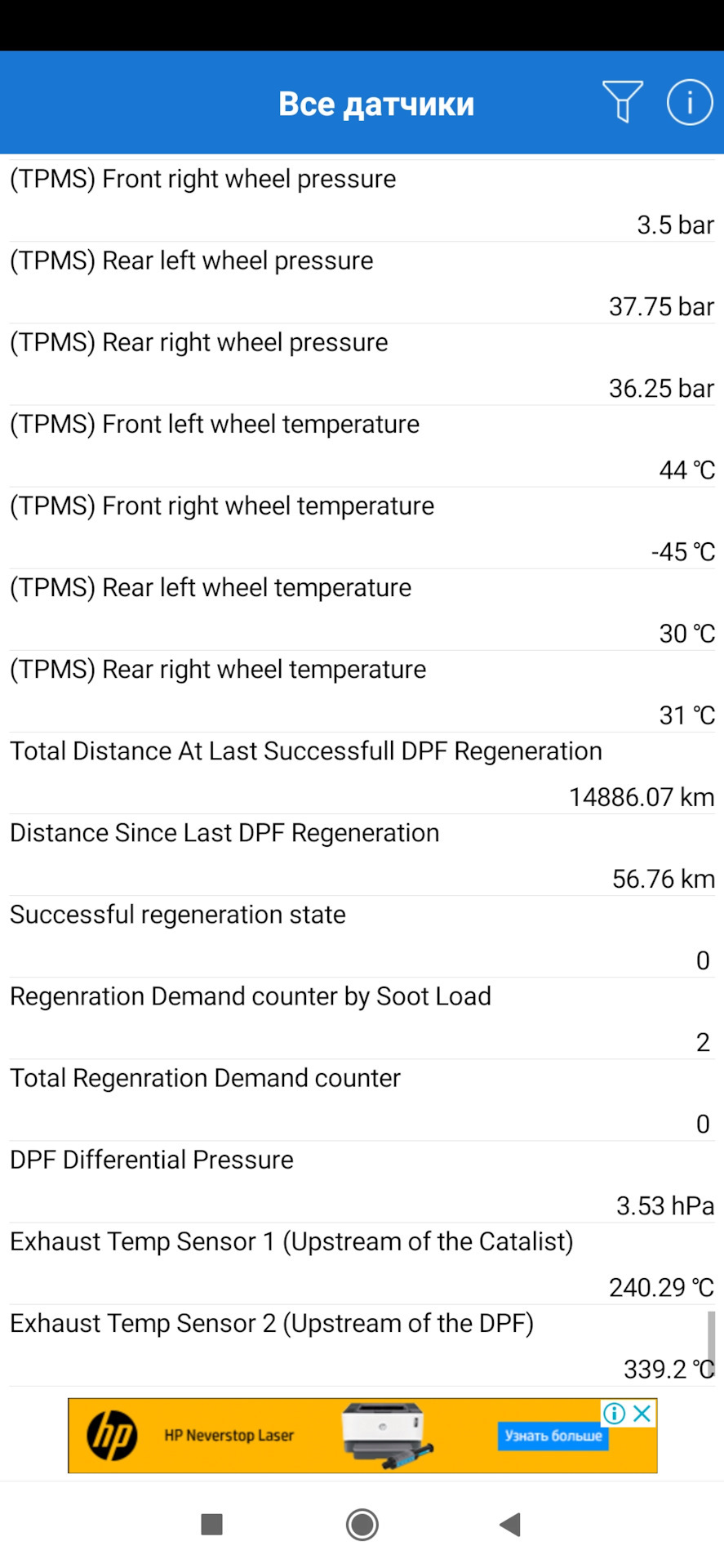This screenshot has height=1568, width=724.
Task: Tap the HP logo in the ad banner
Action: pos(112,1435)
